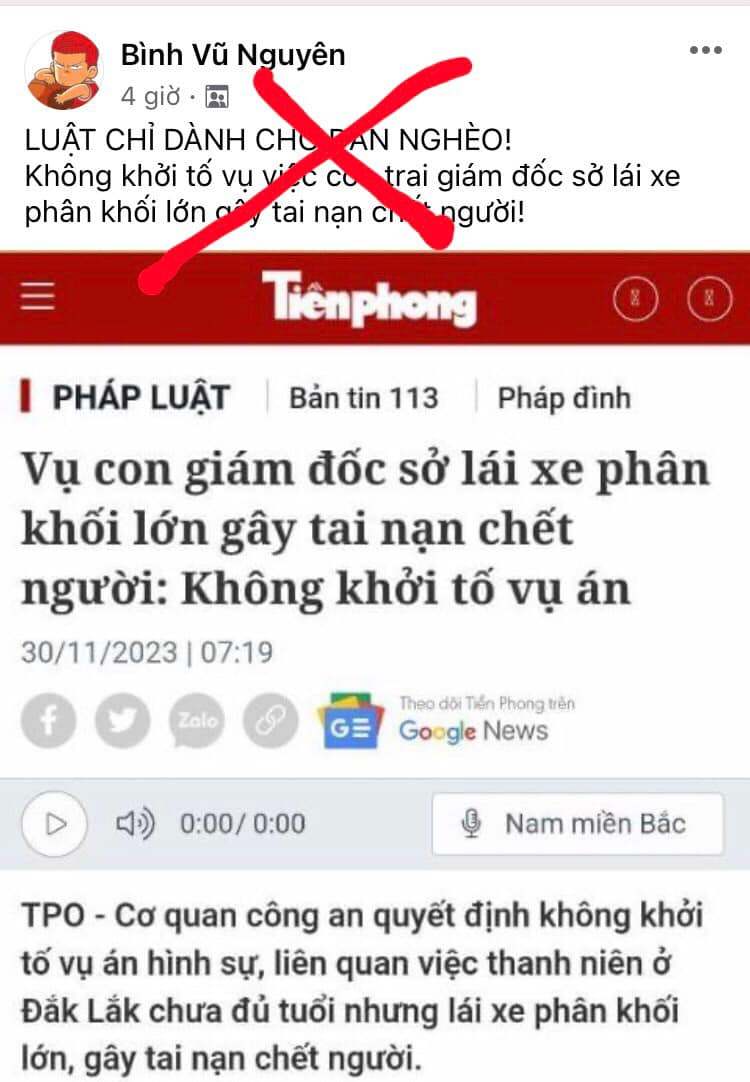Open the profile name Bình Vũ Nguyên

(233, 55)
